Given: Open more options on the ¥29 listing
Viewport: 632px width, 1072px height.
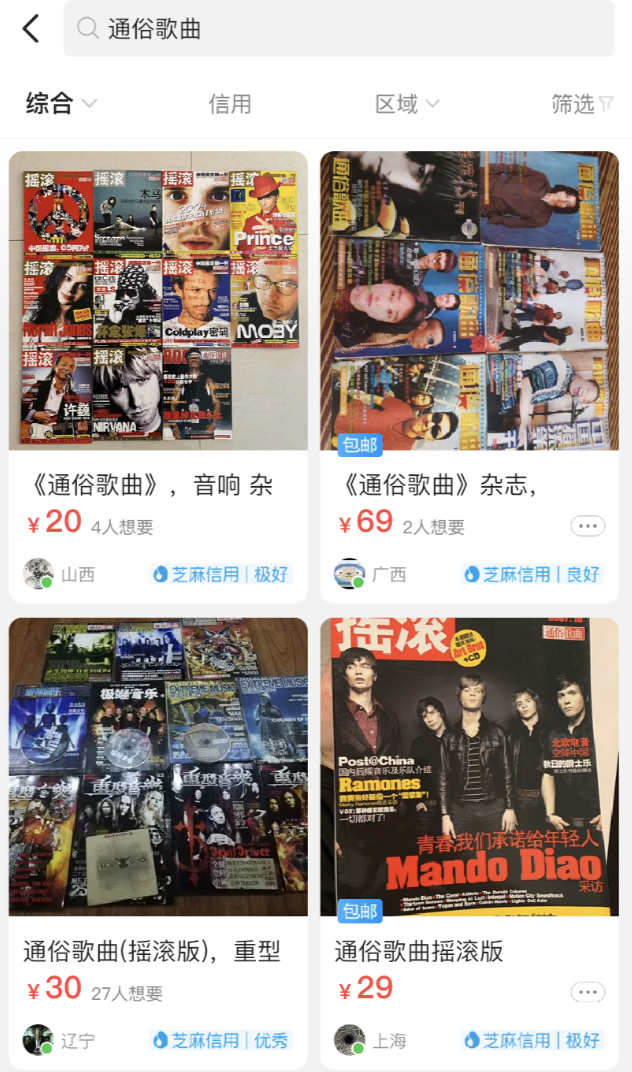Looking at the screenshot, I should coord(587,992).
